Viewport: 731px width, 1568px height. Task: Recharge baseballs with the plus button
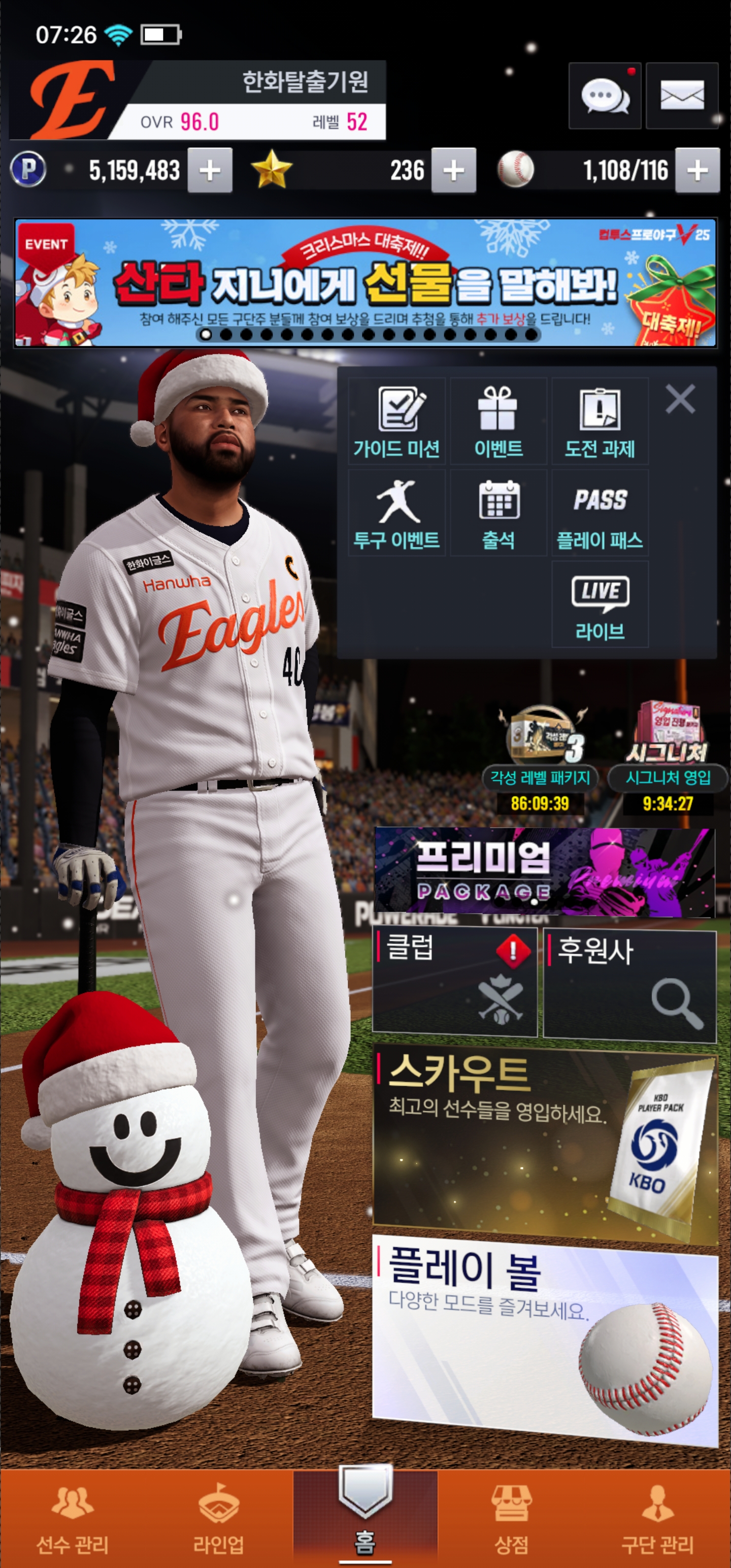(697, 171)
